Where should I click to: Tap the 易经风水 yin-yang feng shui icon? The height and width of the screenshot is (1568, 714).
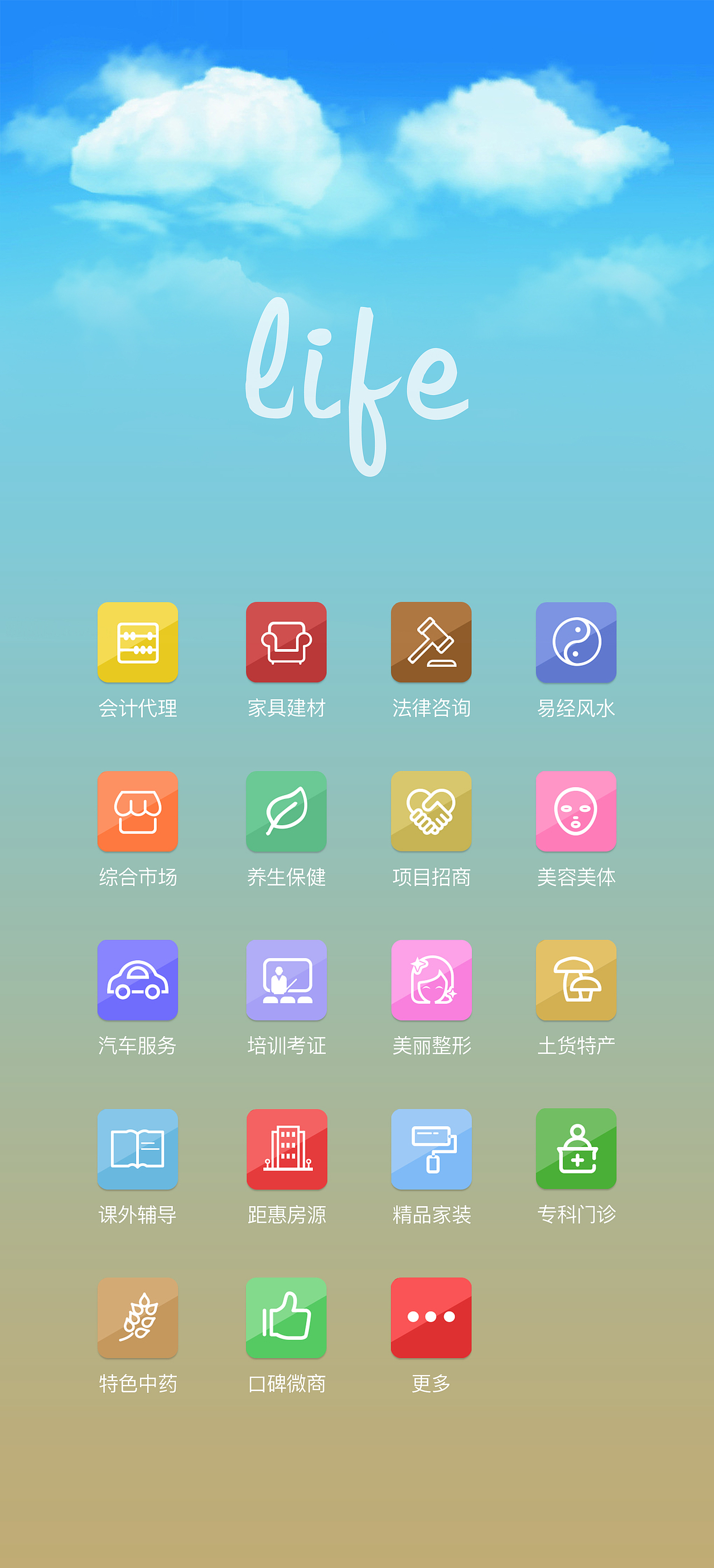(x=576, y=642)
